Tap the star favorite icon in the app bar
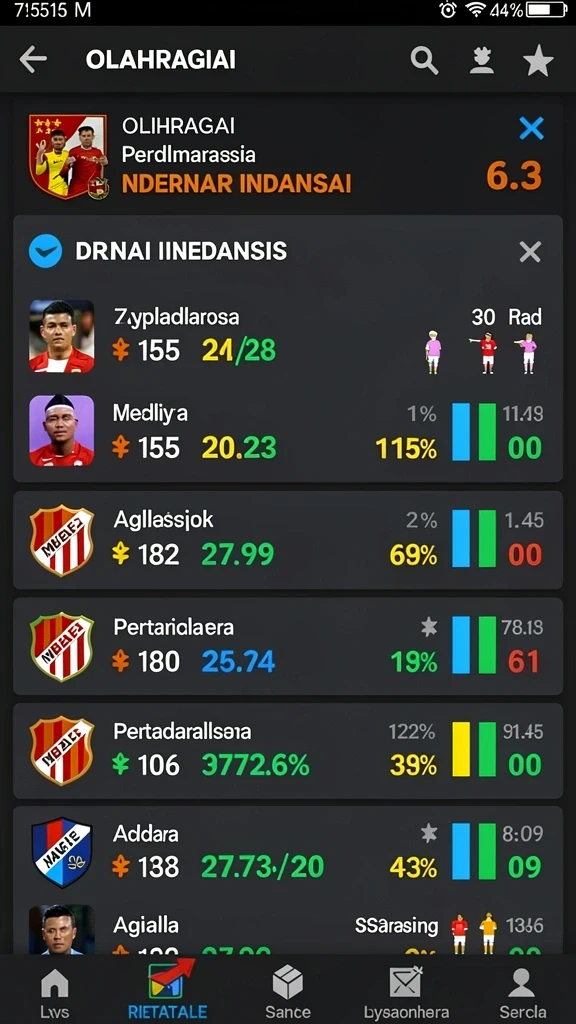Screen dimensions: 576x1024 538,61
